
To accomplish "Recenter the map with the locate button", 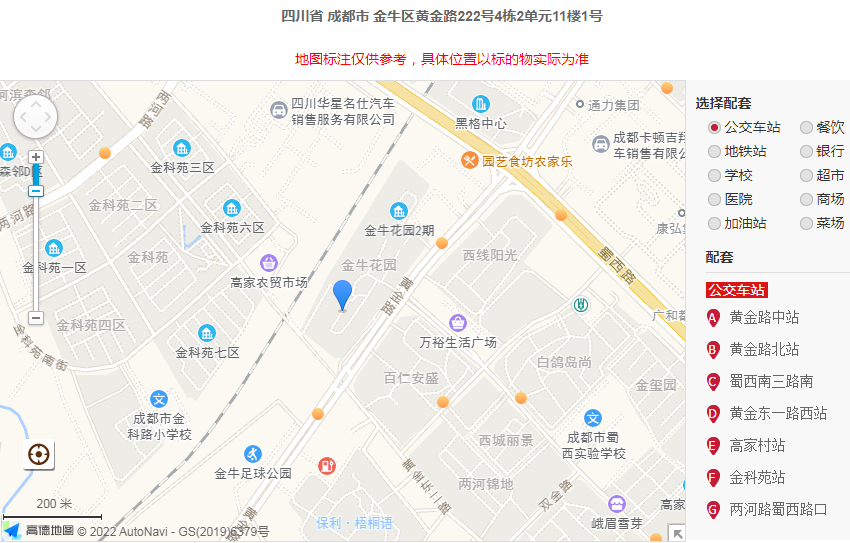I will click(40, 454).
